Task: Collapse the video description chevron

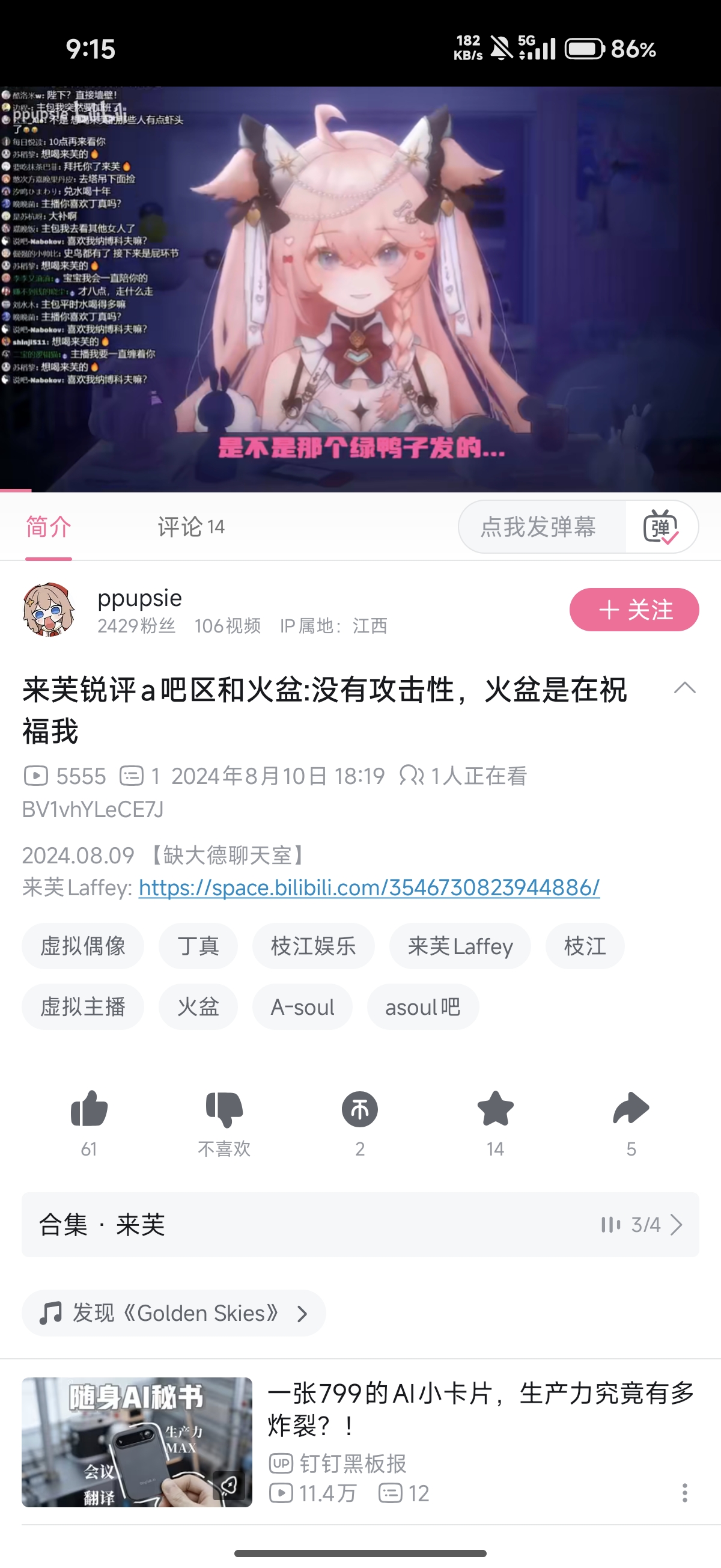Action: 684,688
